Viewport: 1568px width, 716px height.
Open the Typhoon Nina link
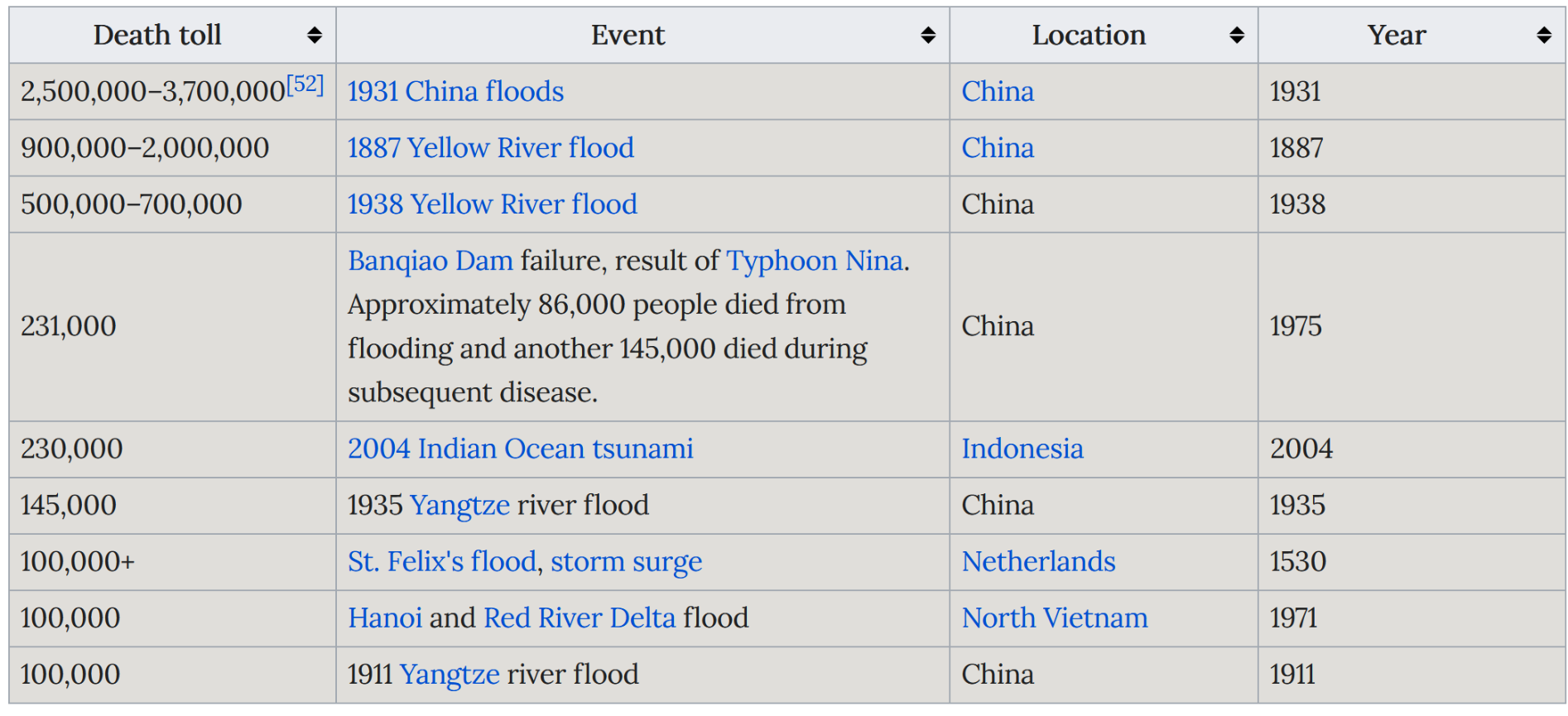coord(814,261)
